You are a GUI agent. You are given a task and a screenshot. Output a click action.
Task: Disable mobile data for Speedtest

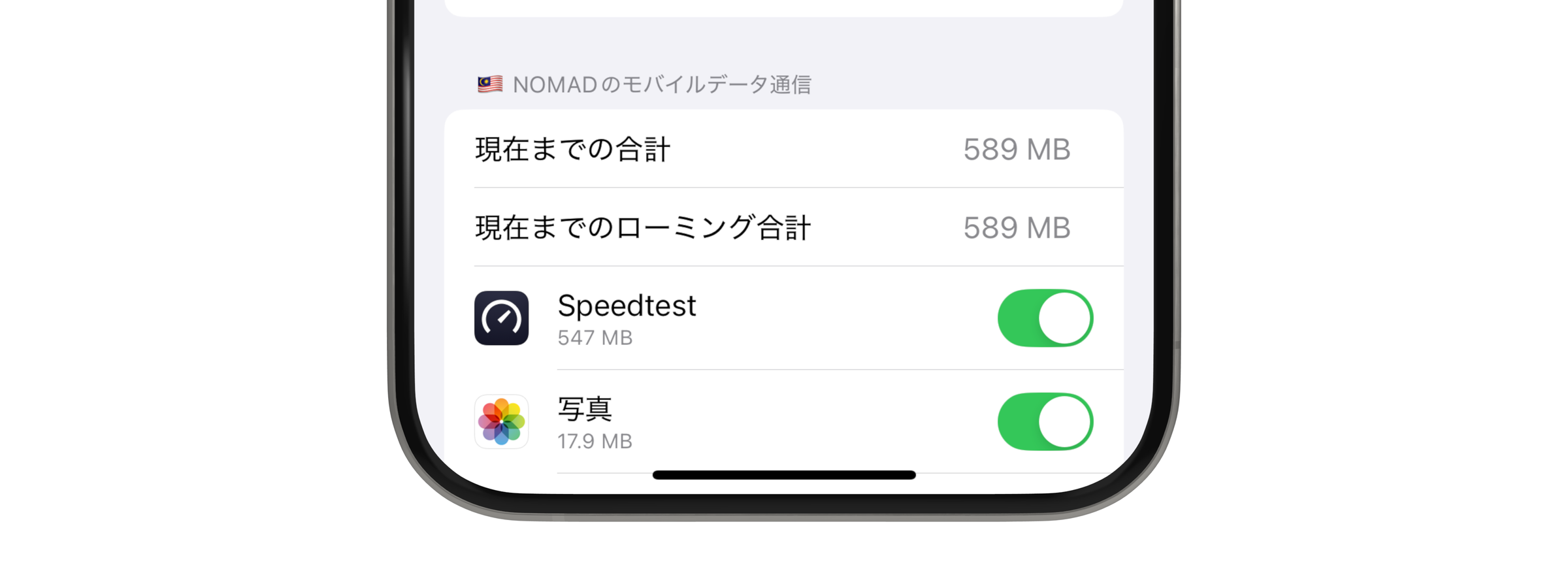point(1045,318)
